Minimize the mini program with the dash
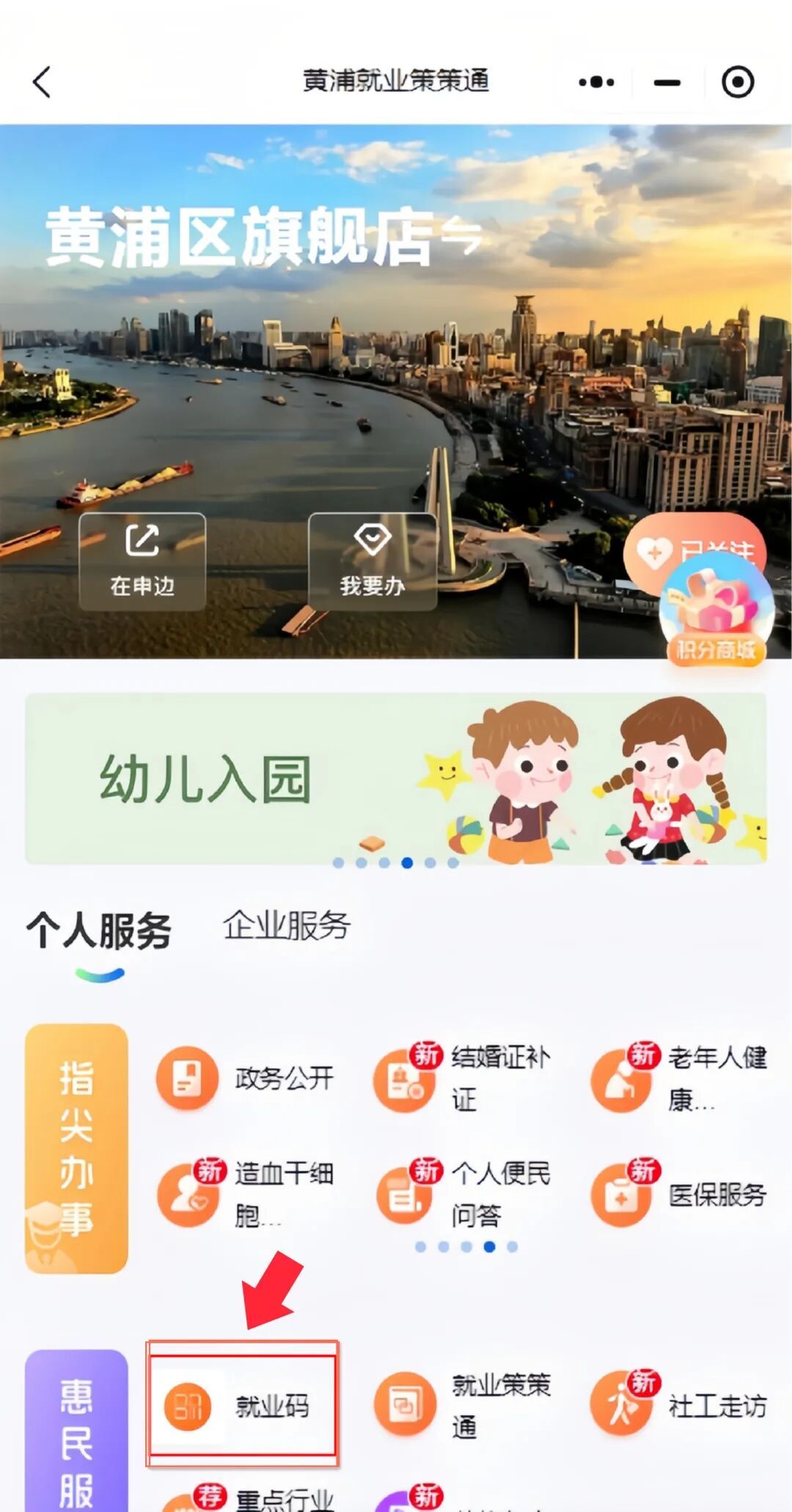The image size is (792, 1512). pyautogui.click(x=667, y=83)
